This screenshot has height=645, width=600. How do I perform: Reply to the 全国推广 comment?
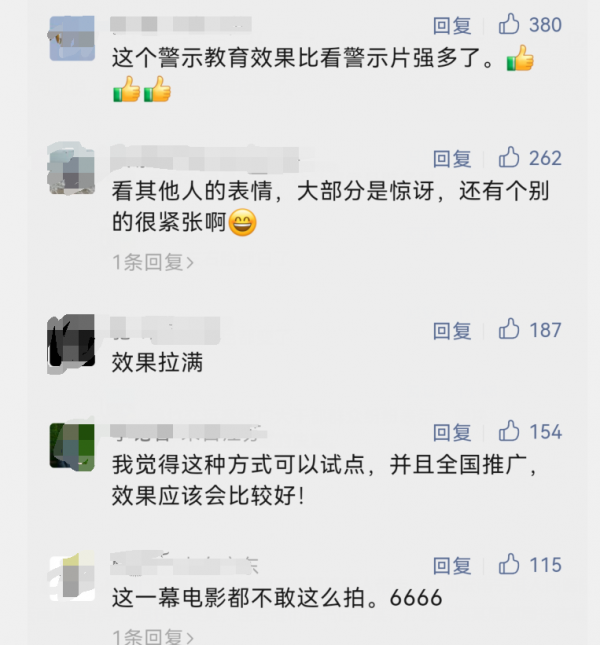pos(451,432)
